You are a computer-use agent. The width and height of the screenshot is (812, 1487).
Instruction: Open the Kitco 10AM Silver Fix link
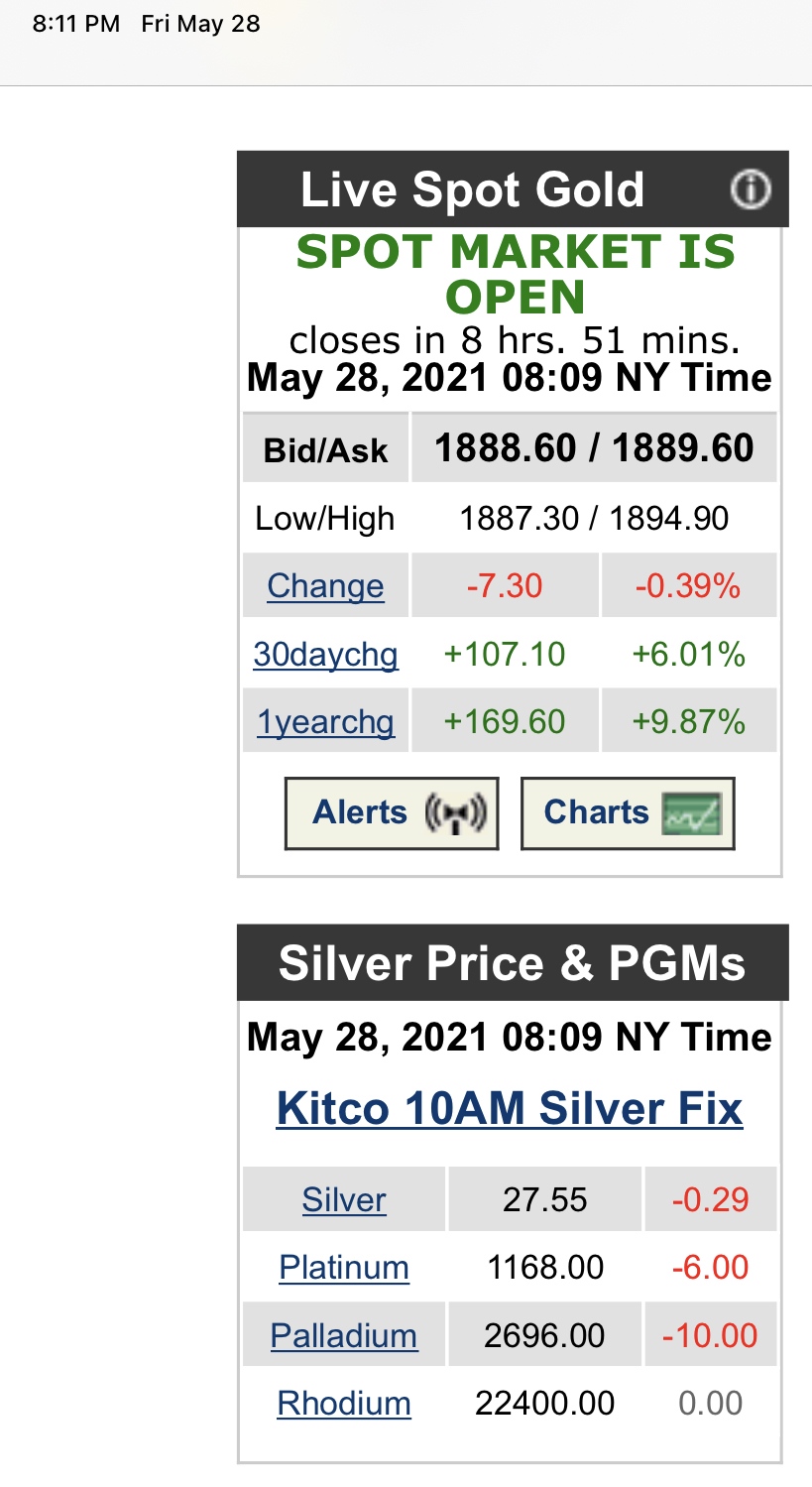click(x=510, y=1108)
